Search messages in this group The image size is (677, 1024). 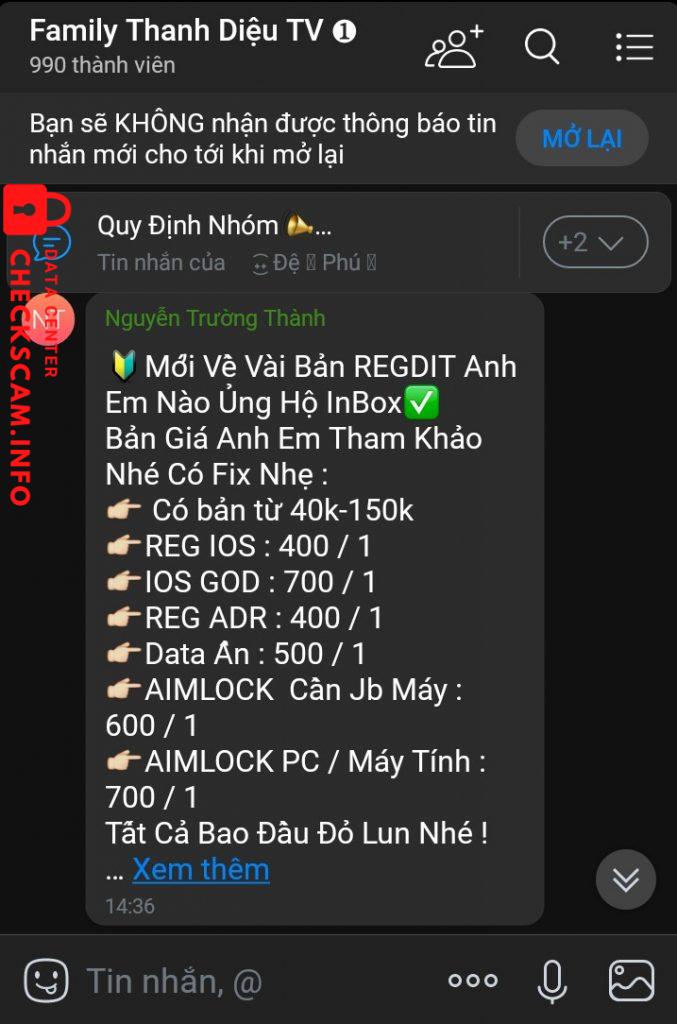[542, 47]
